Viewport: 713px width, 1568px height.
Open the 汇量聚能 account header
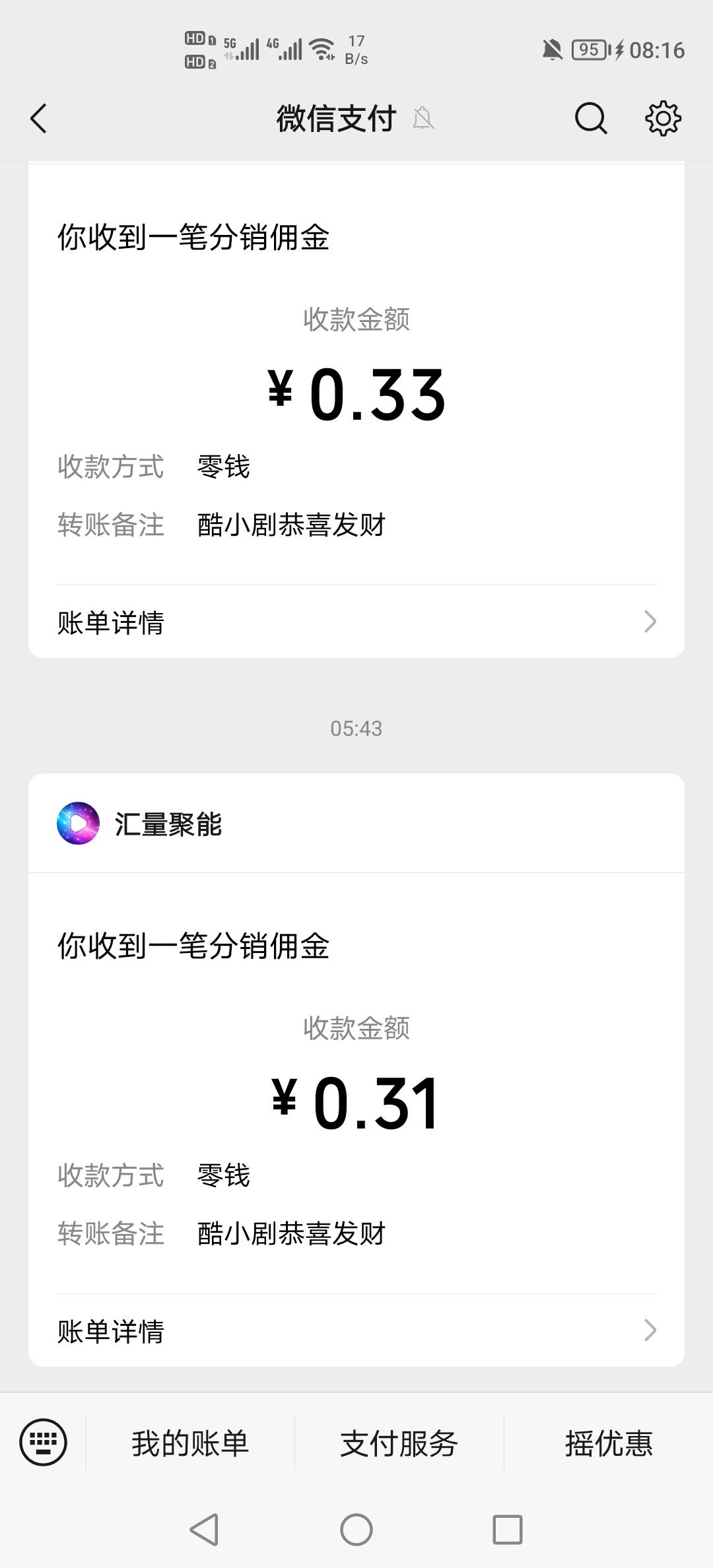356,824
